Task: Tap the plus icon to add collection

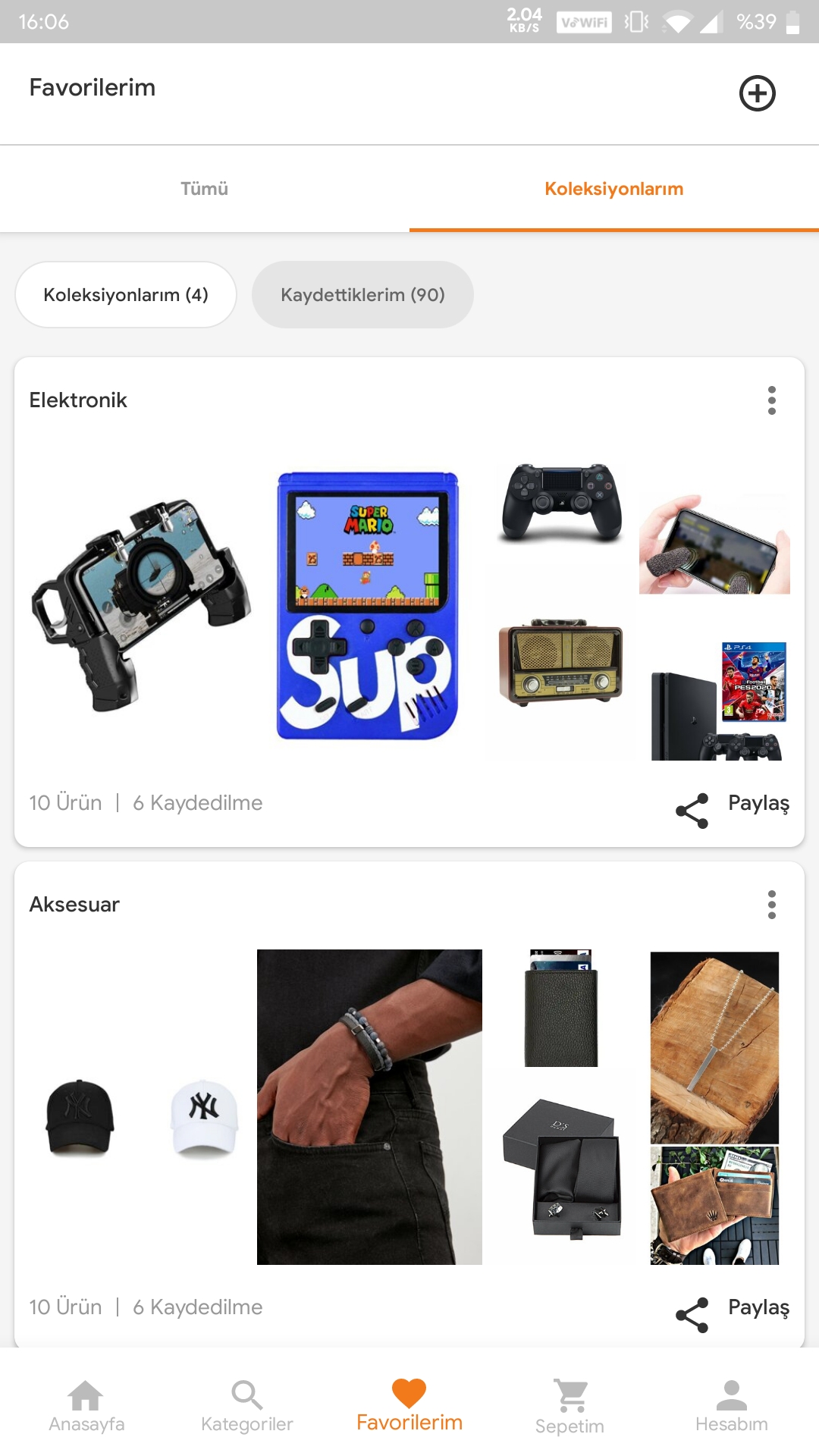Action: click(x=757, y=93)
